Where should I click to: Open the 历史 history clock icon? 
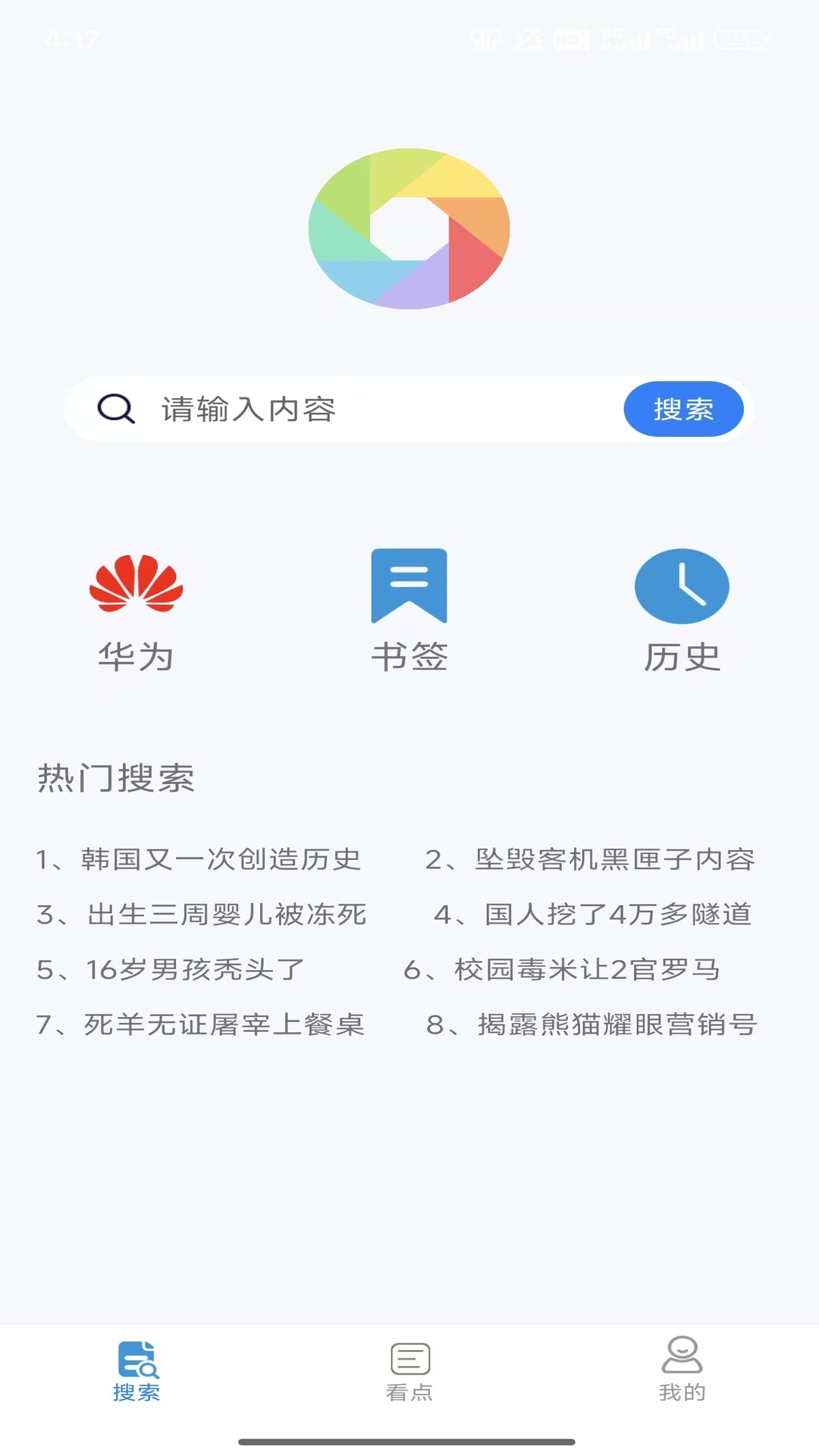(682, 585)
